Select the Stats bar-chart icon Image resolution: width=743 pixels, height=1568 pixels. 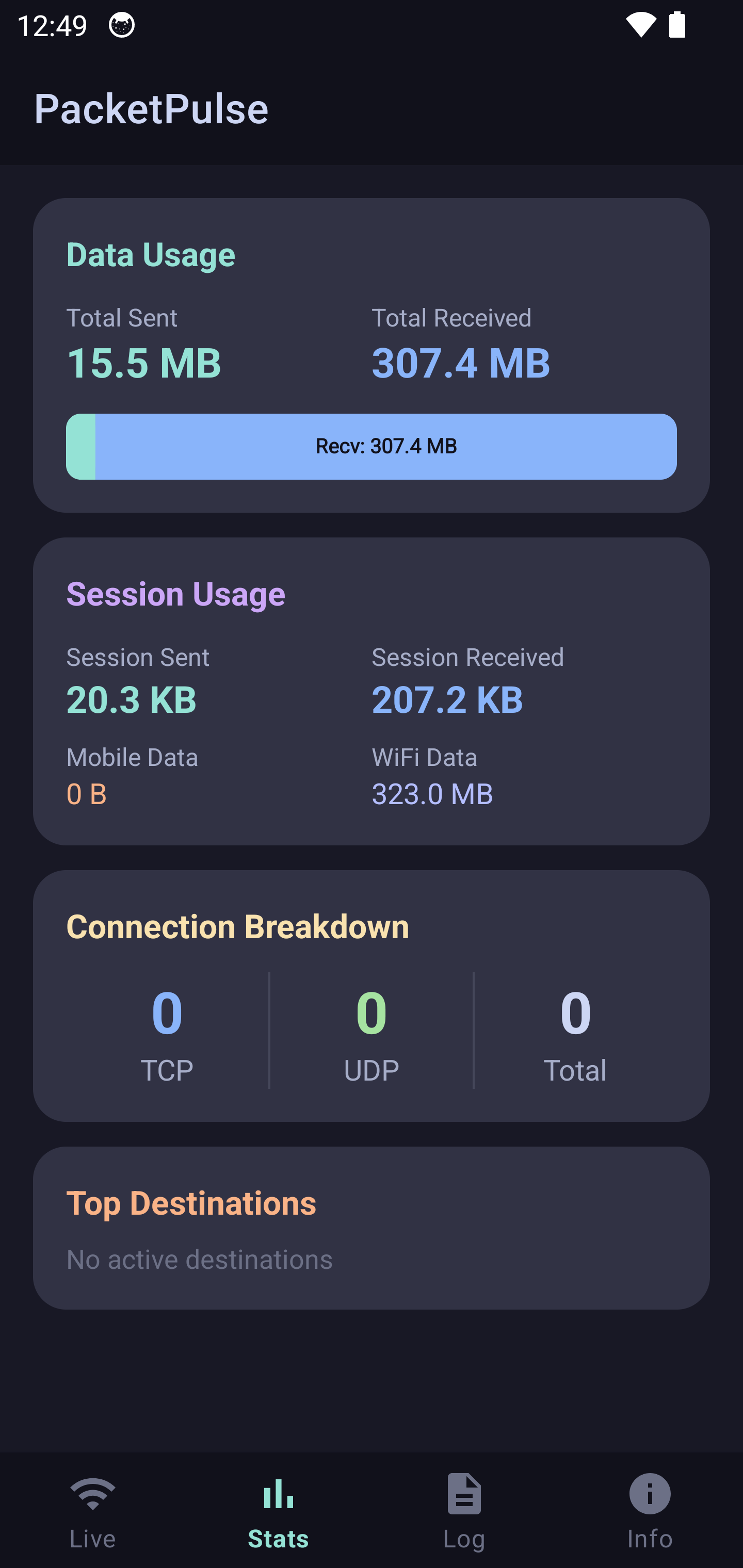pyautogui.click(x=278, y=1493)
